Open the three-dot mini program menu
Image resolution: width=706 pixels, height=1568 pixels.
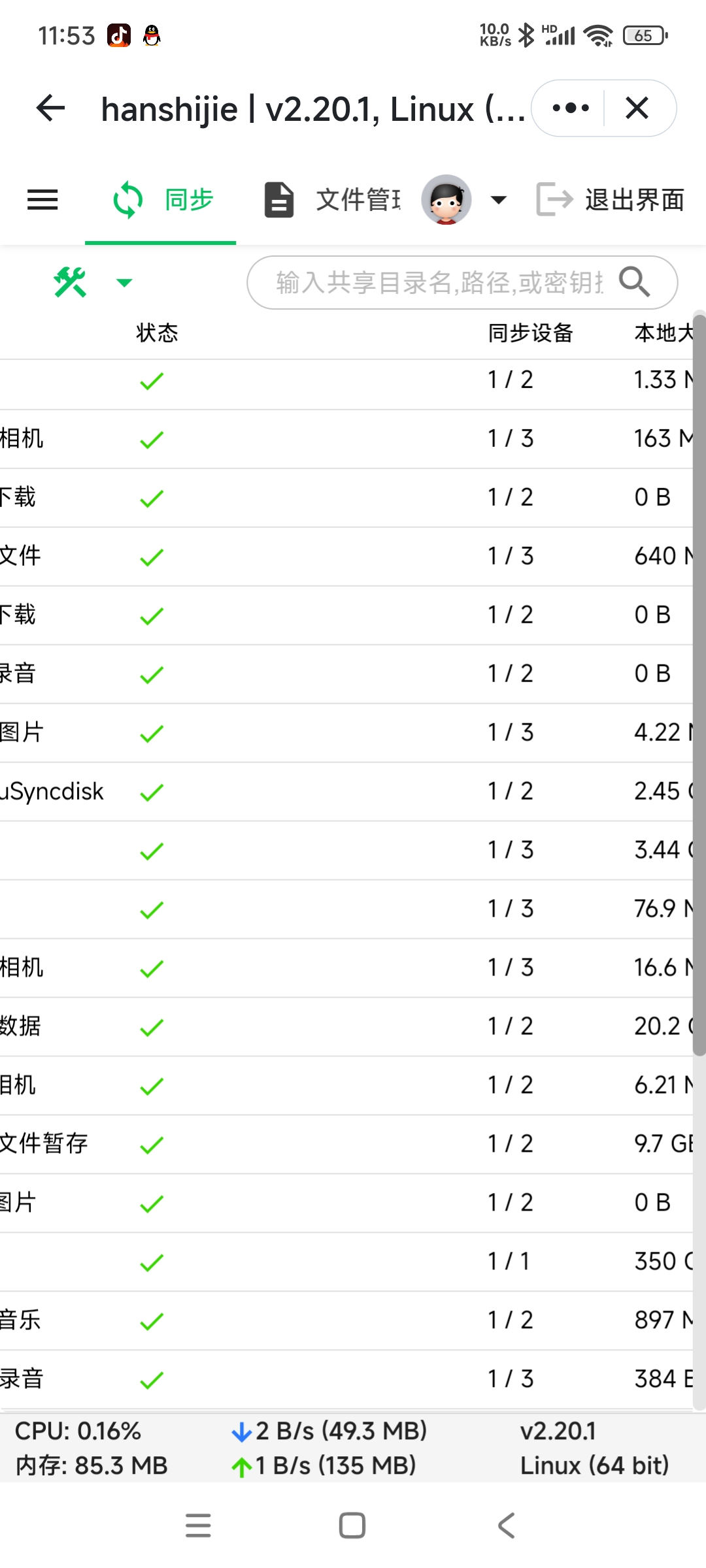point(570,108)
